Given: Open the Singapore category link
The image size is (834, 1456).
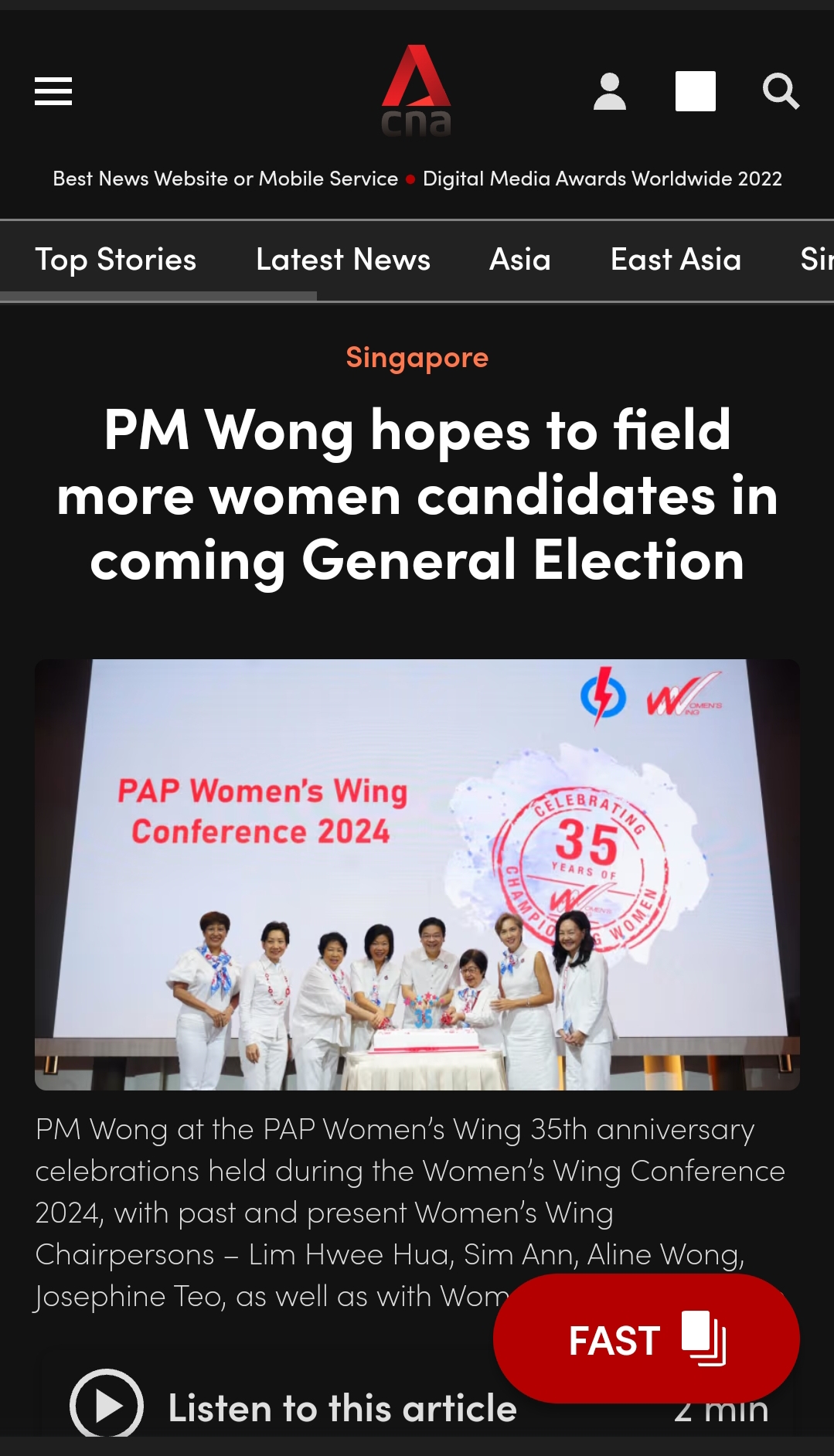Looking at the screenshot, I should click(417, 357).
